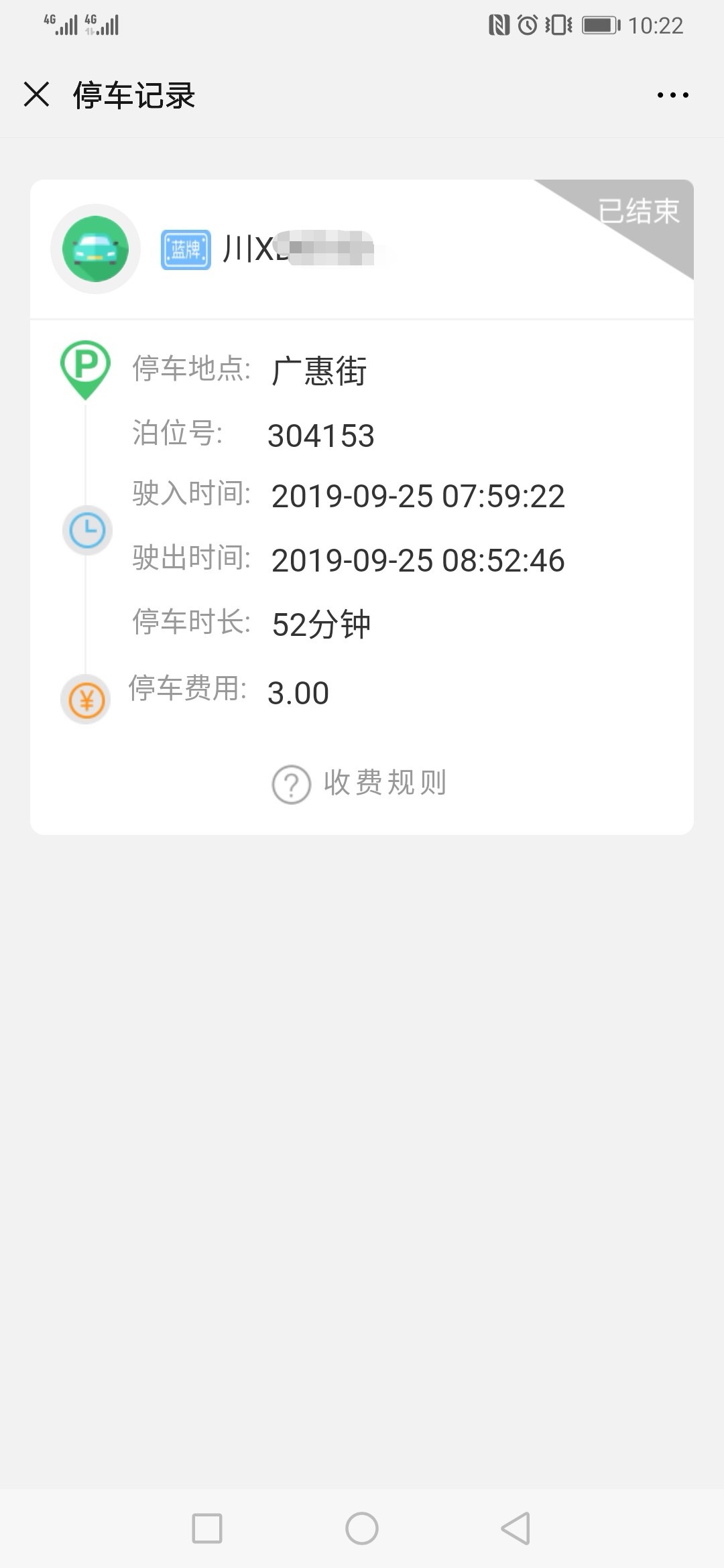View the 收费规则 charging rules
Image resolution: width=724 pixels, height=1568 pixels.
[x=360, y=783]
